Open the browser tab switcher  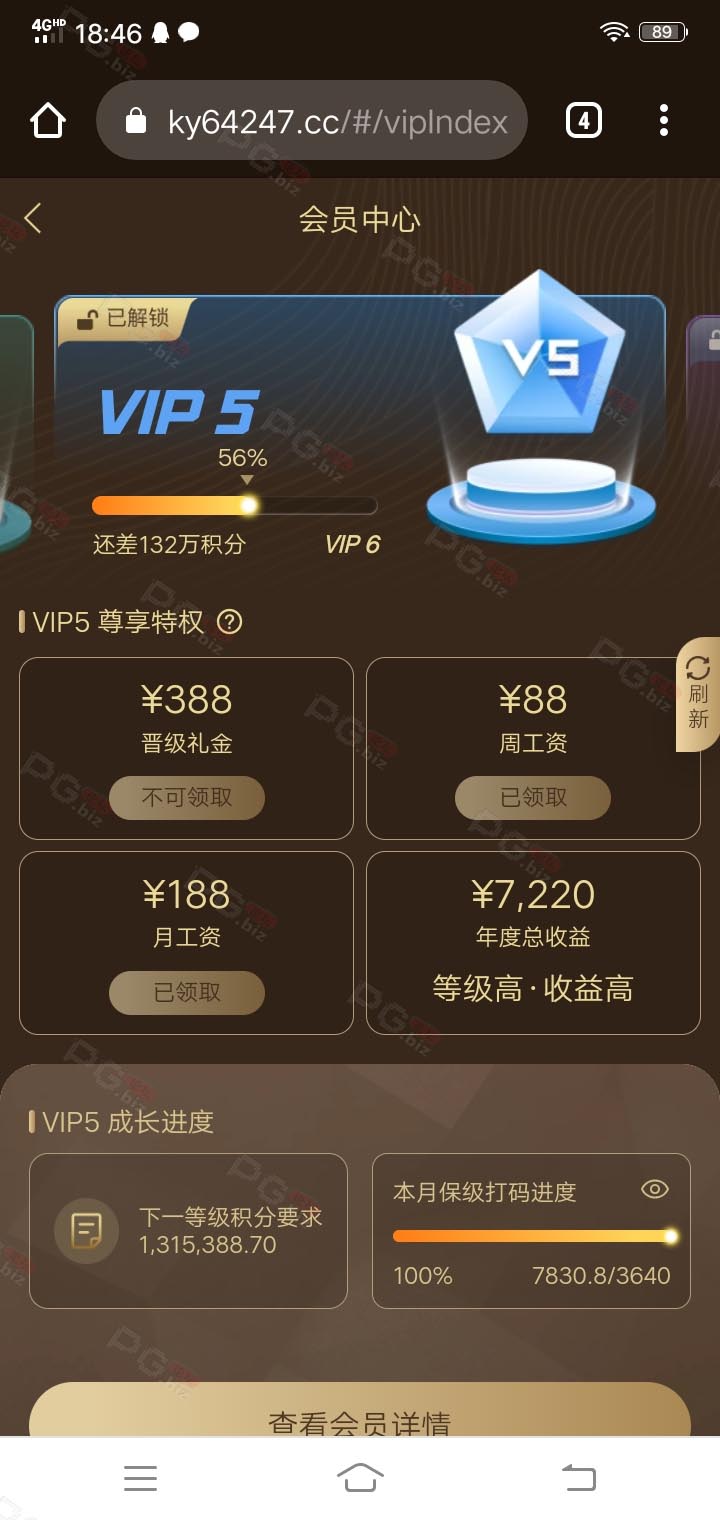click(x=584, y=121)
